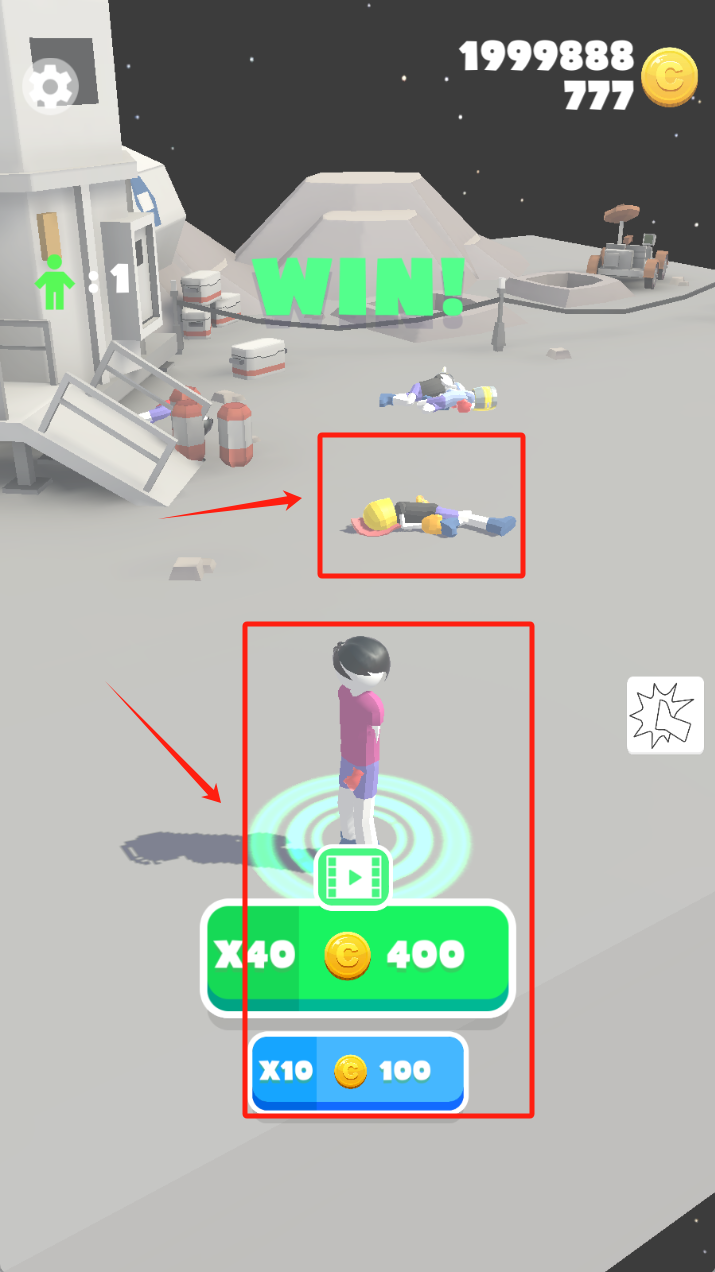Collect X10 reward of 100 coins
Screen dimensions: 715x1272
point(358,1072)
